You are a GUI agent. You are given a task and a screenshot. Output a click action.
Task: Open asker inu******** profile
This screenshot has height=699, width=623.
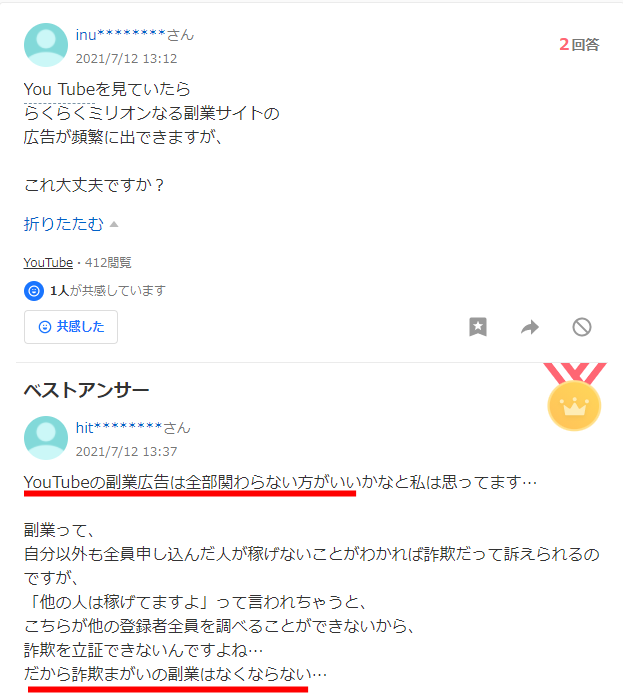click(x=120, y=35)
